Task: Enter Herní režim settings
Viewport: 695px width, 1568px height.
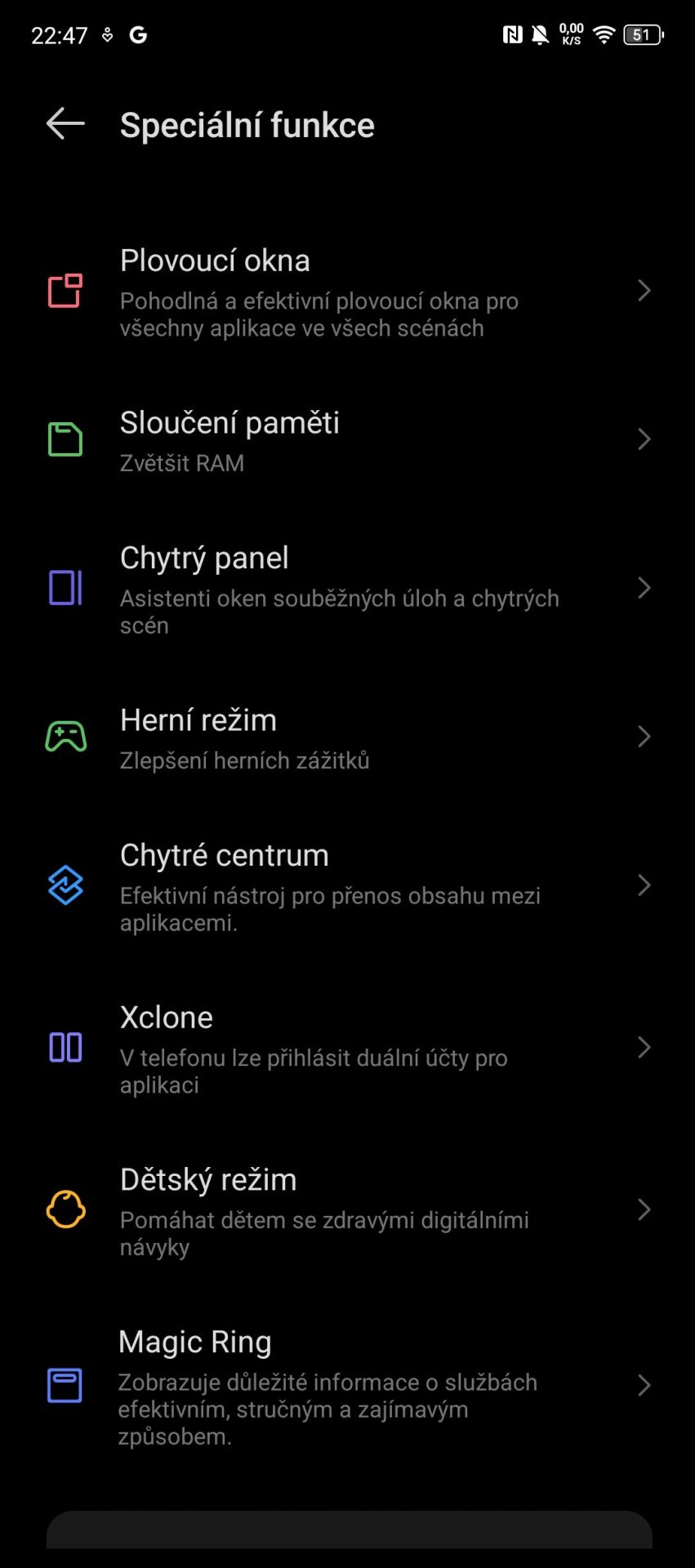Action: 347,737
